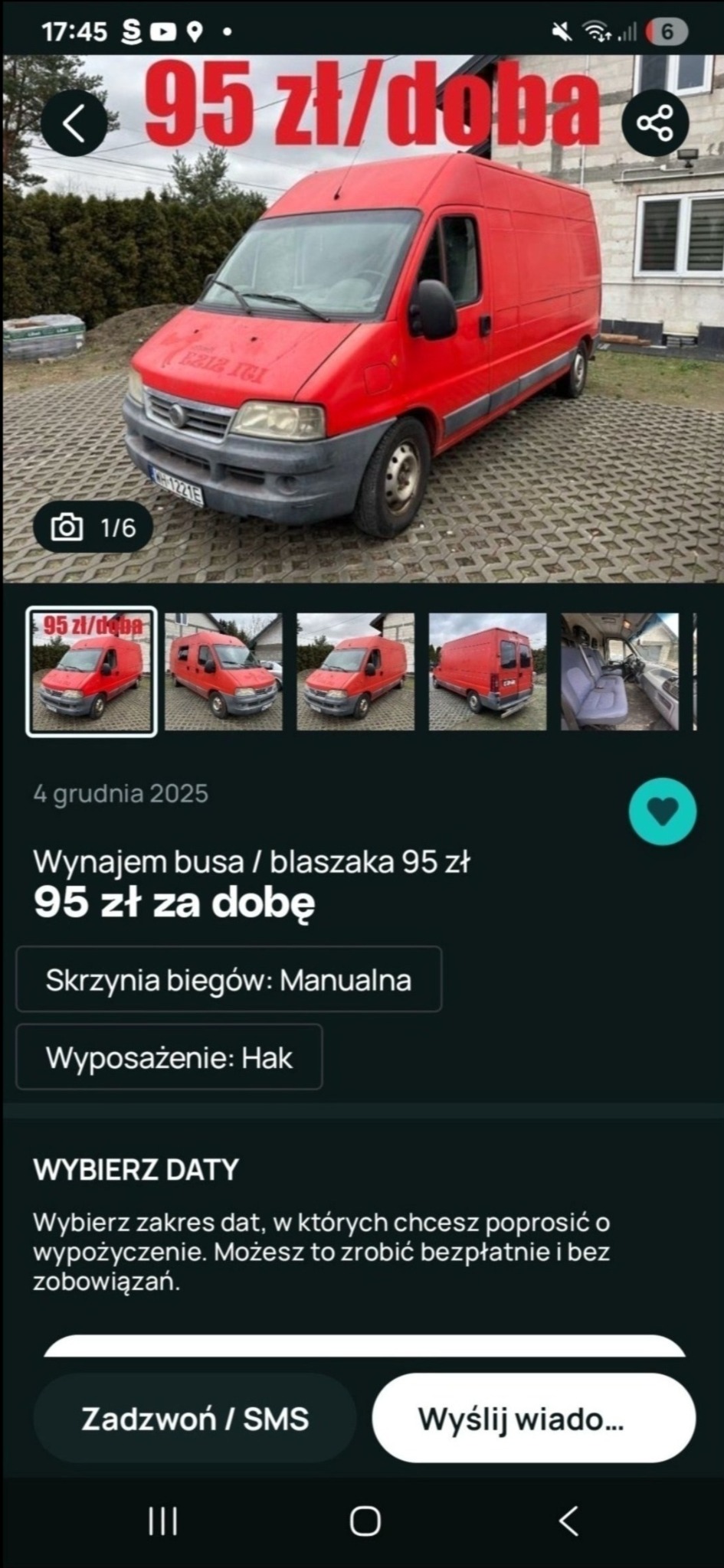Tap the camera photo counter icon
Screen dimensions: 724x1568
click(x=68, y=528)
